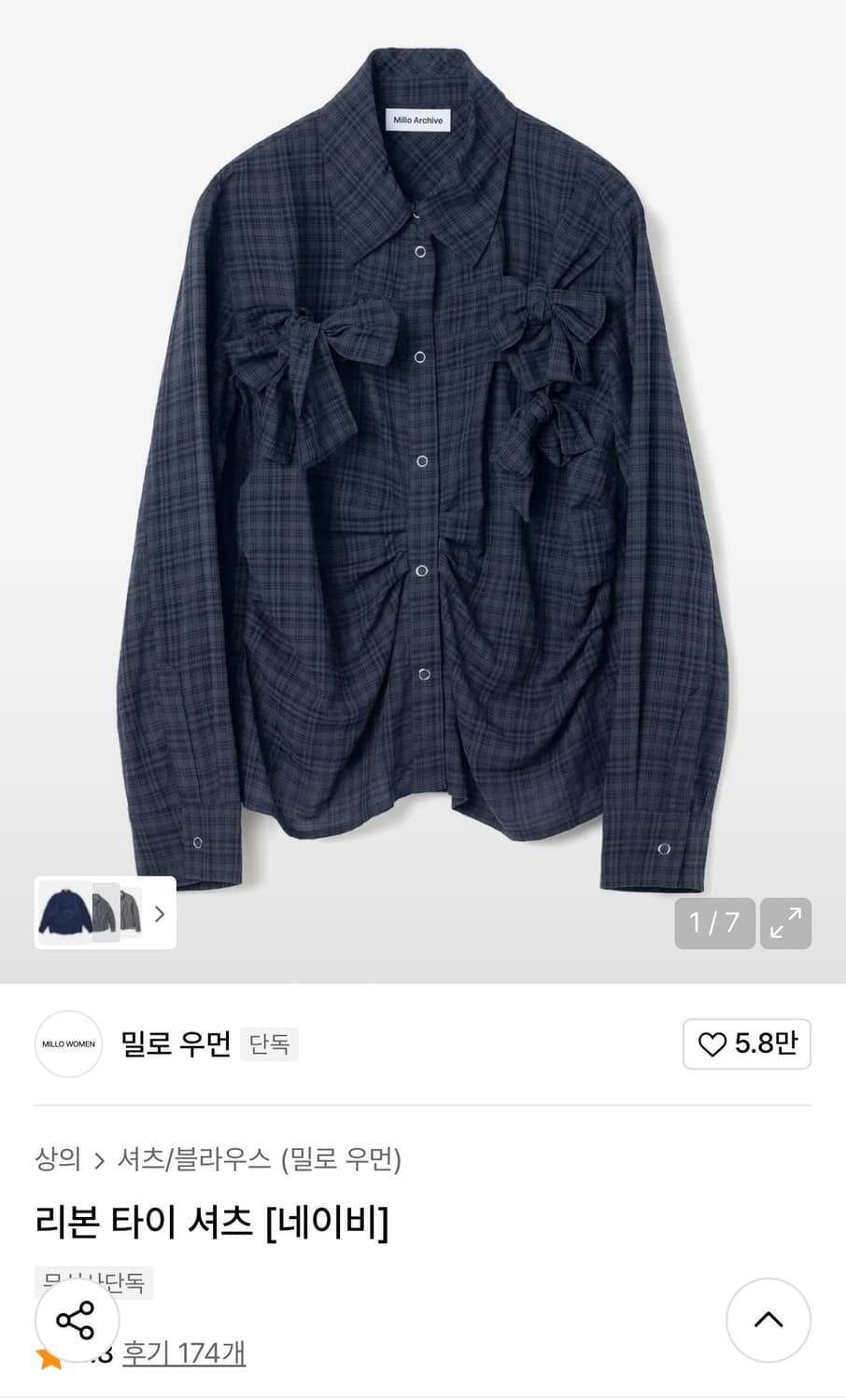Toggle like on this product
Viewport: 846px width, 1400px height.
tap(747, 1044)
